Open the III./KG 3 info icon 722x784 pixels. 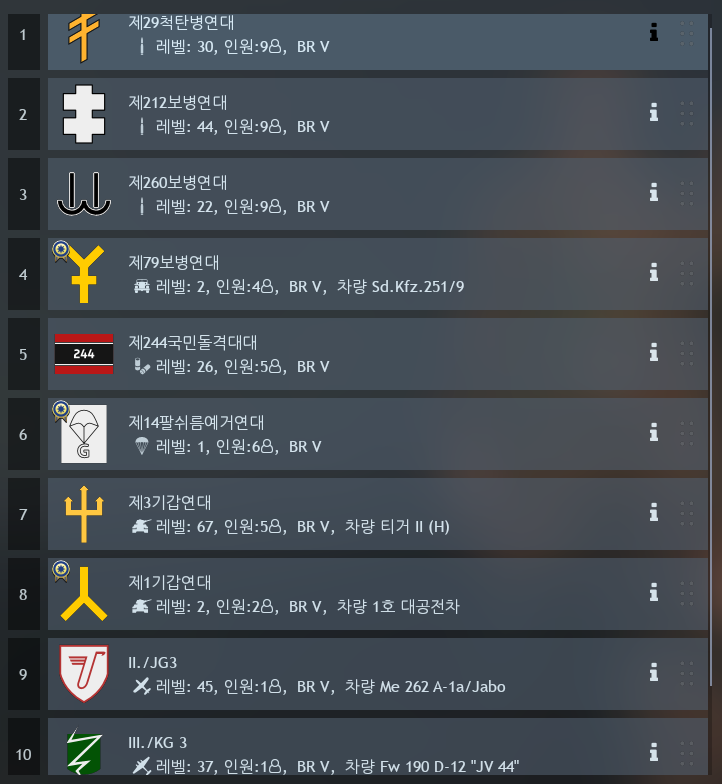click(654, 751)
